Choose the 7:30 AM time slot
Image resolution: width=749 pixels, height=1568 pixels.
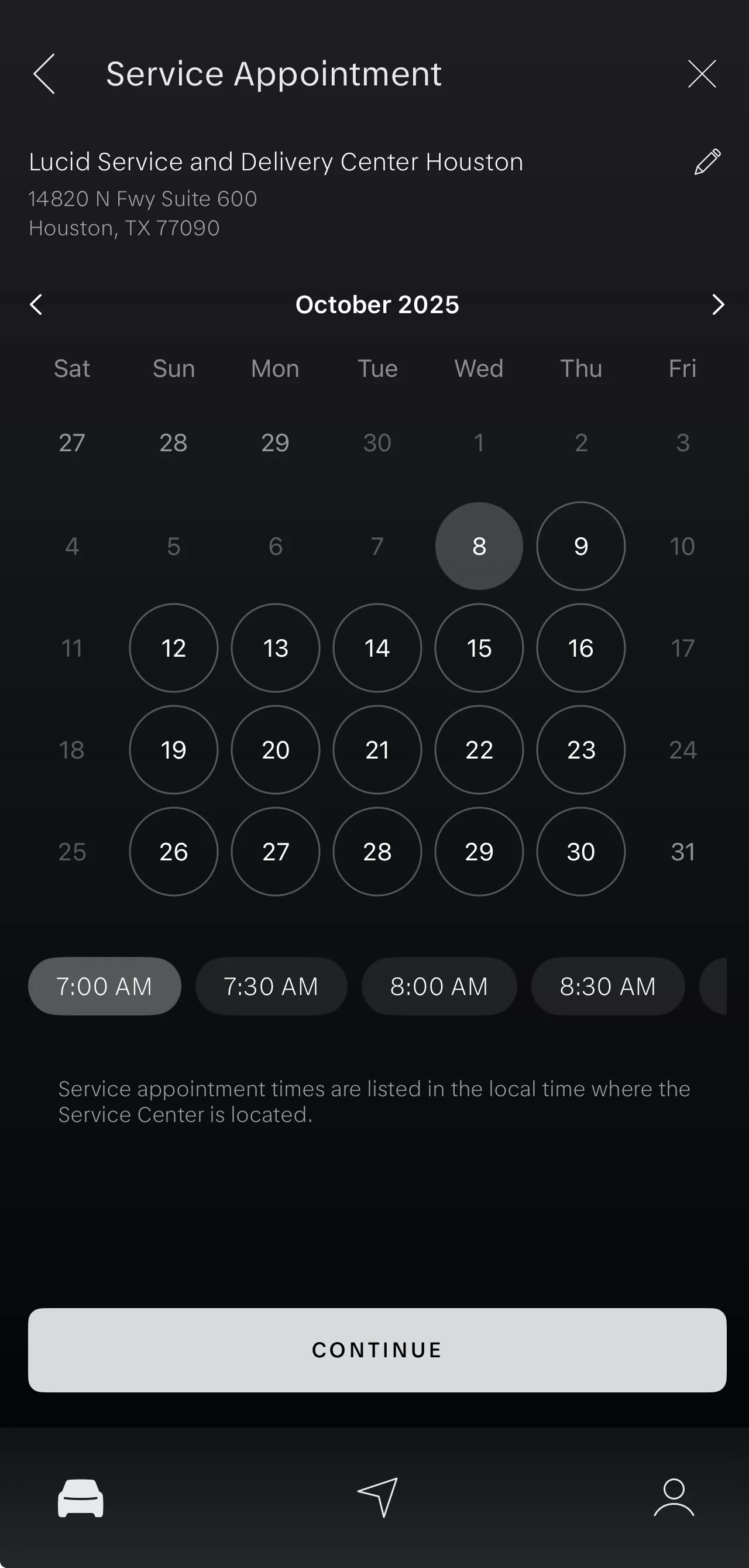272,986
